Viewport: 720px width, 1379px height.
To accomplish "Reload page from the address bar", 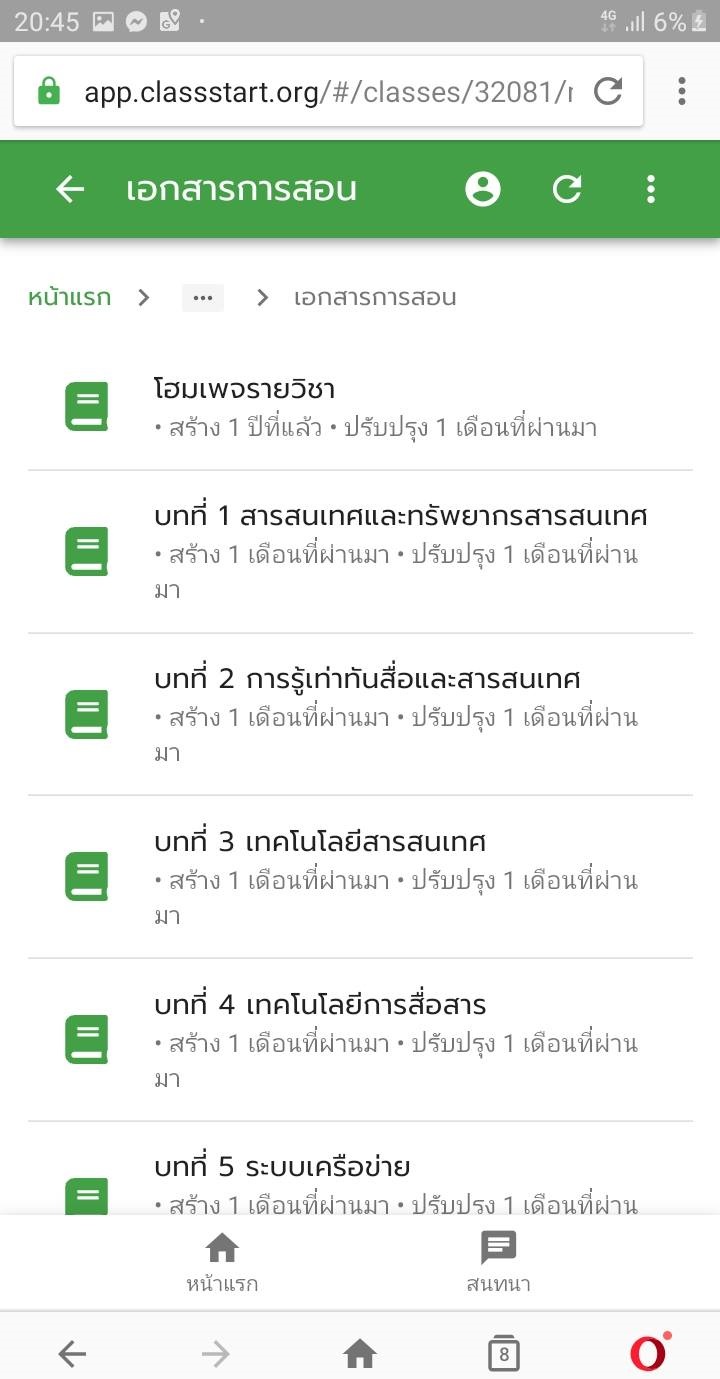I will click(x=608, y=92).
